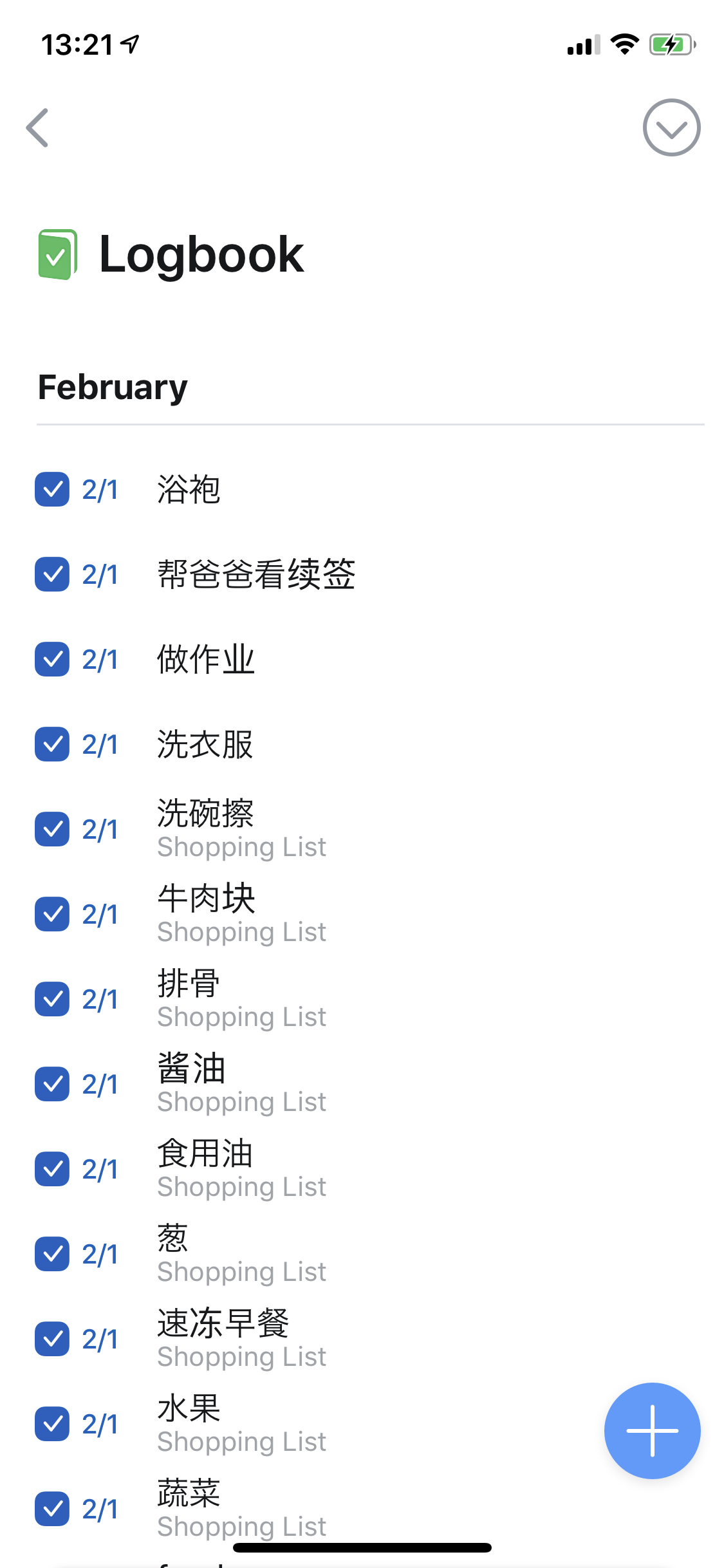Uncheck the 蔬菜 checkbox

point(52,1509)
